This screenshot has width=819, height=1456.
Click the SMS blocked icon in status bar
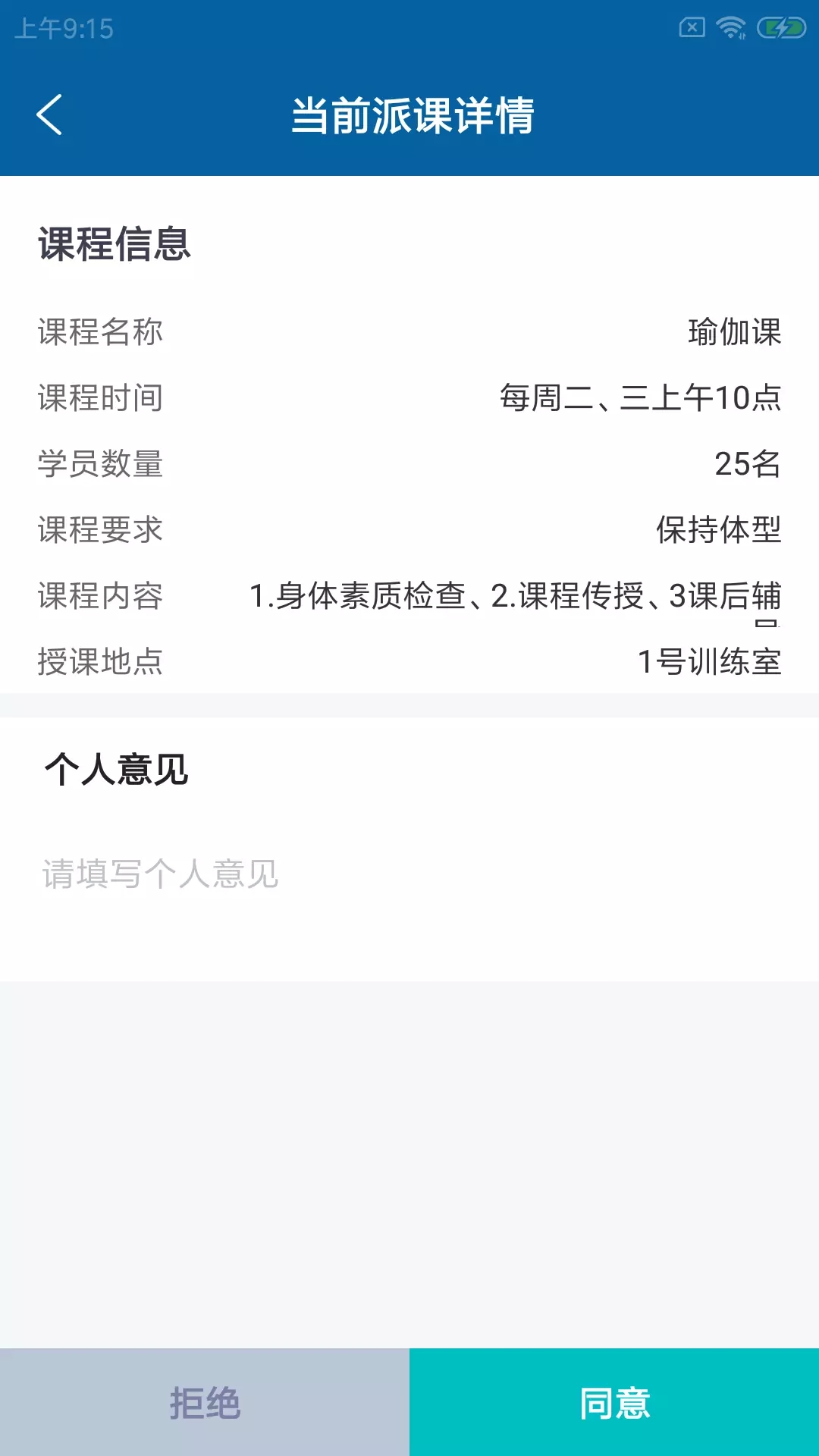pyautogui.click(x=692, y=27)
